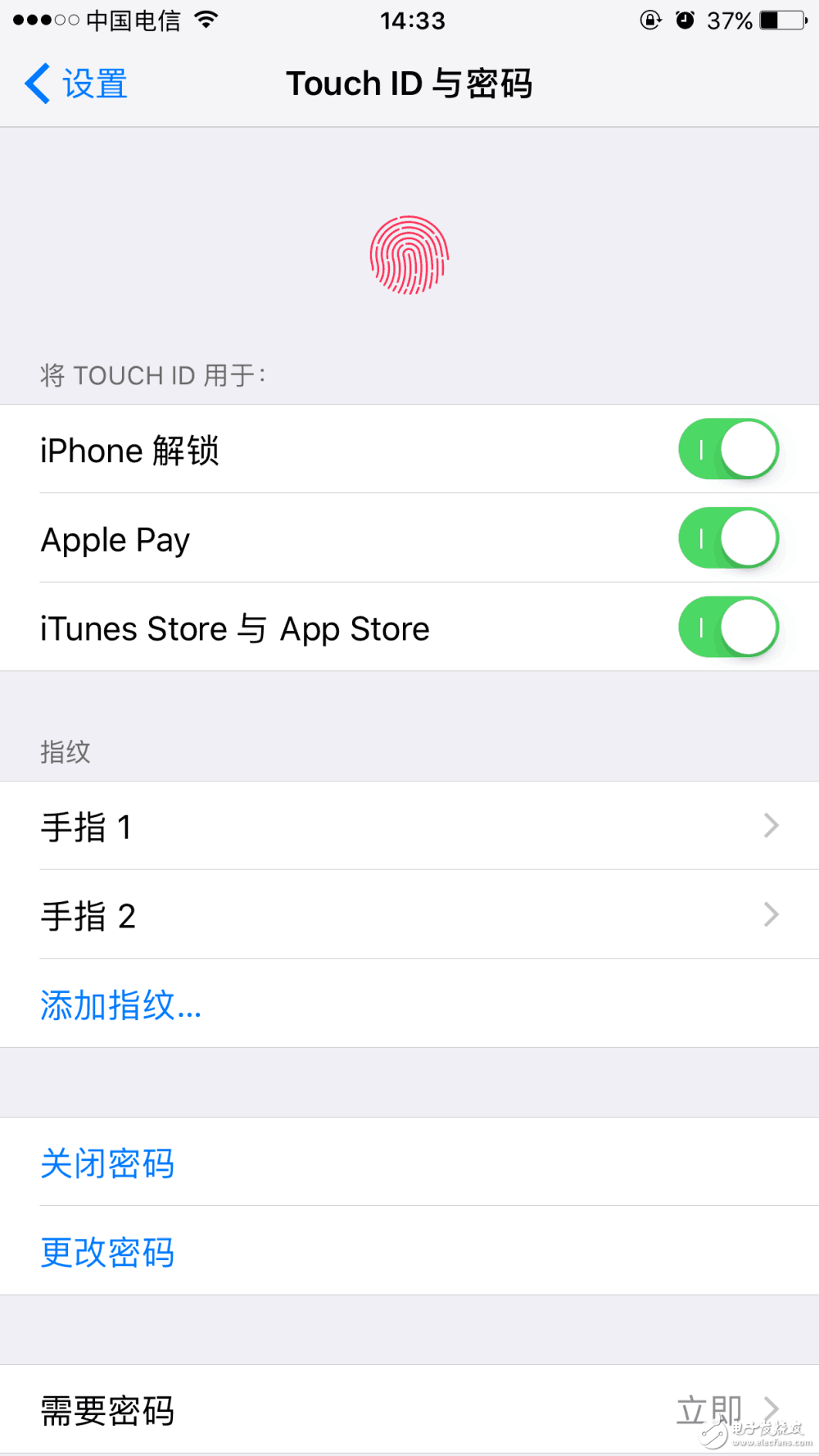This screenshot has width=819, height=1456.
Task: Disable the iPhone 解锁 toggle
Action: 728,450
